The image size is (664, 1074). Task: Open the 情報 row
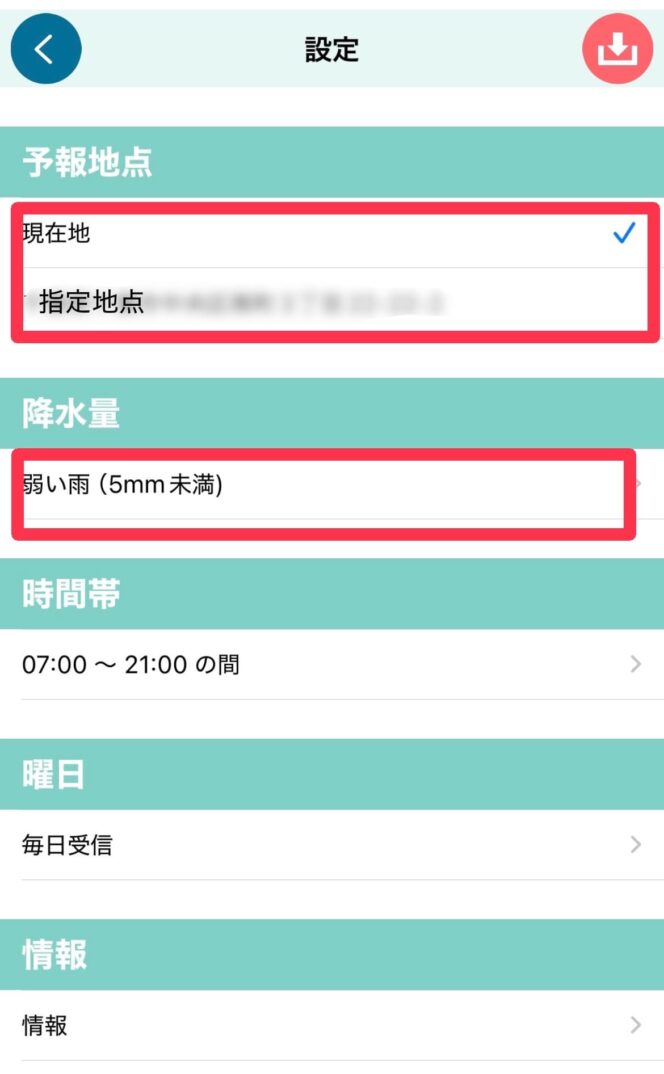coord(332,1025)
